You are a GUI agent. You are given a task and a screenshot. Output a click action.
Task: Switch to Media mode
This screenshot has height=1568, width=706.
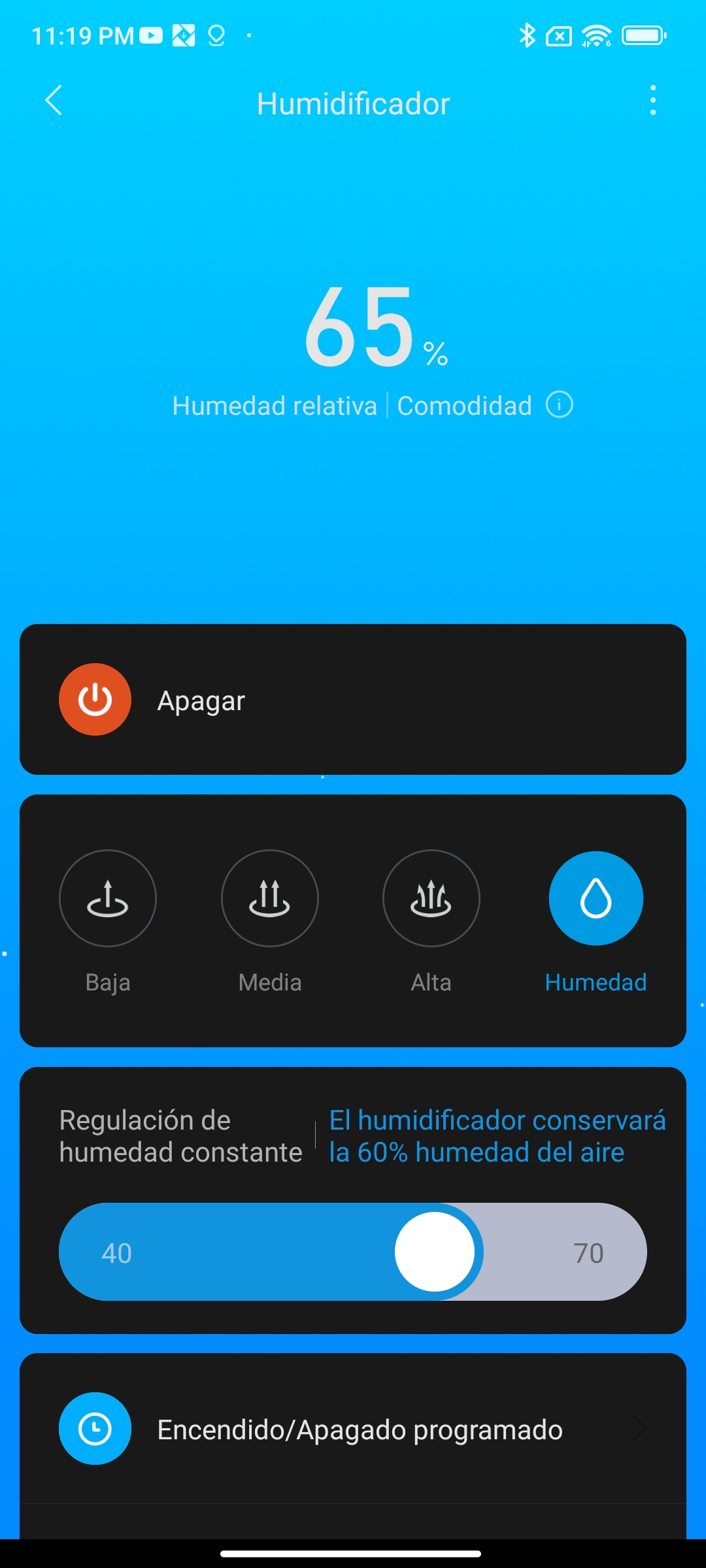[x=269, y=898]
